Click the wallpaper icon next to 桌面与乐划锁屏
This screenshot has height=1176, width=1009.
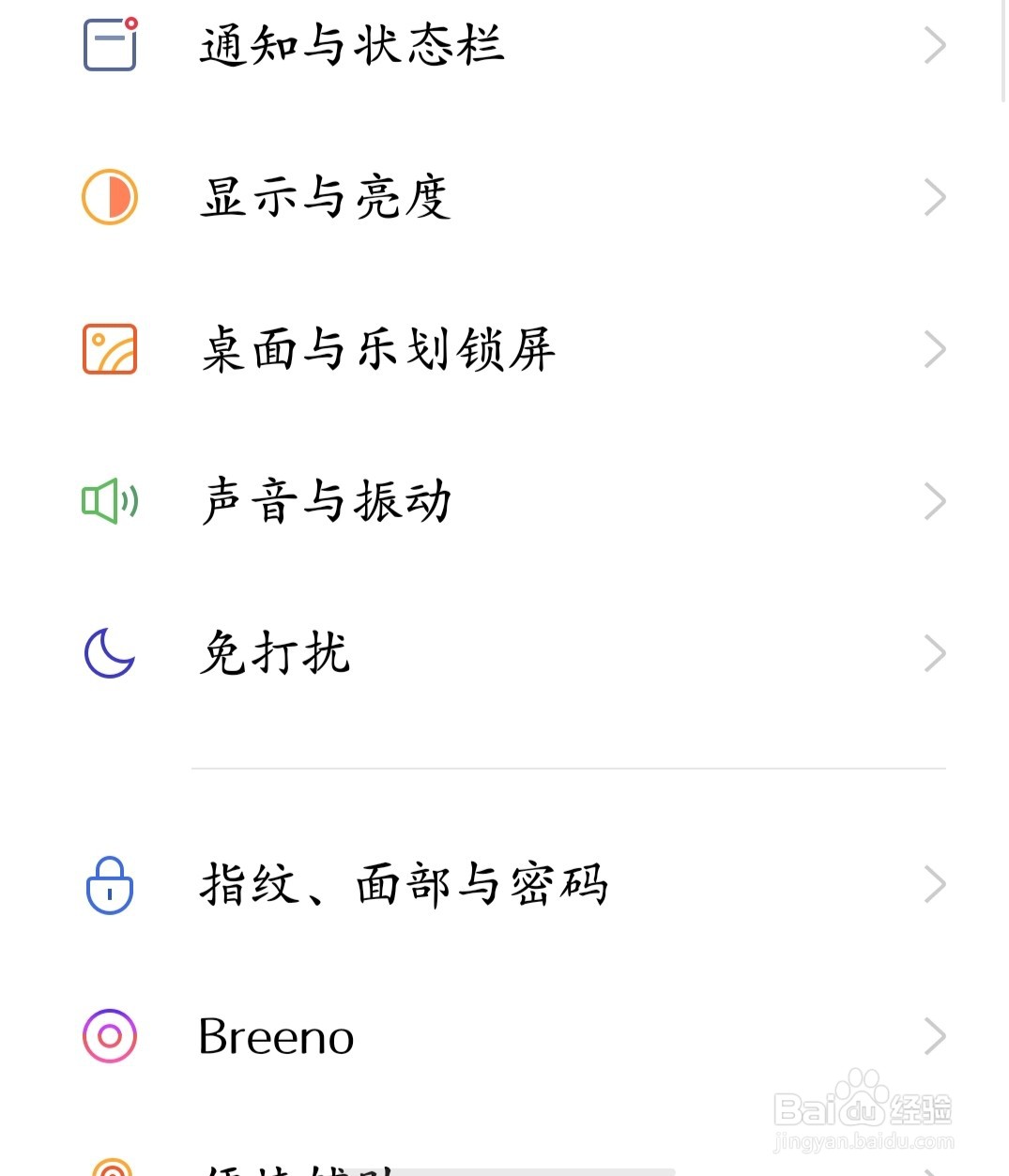pos(109,350)
